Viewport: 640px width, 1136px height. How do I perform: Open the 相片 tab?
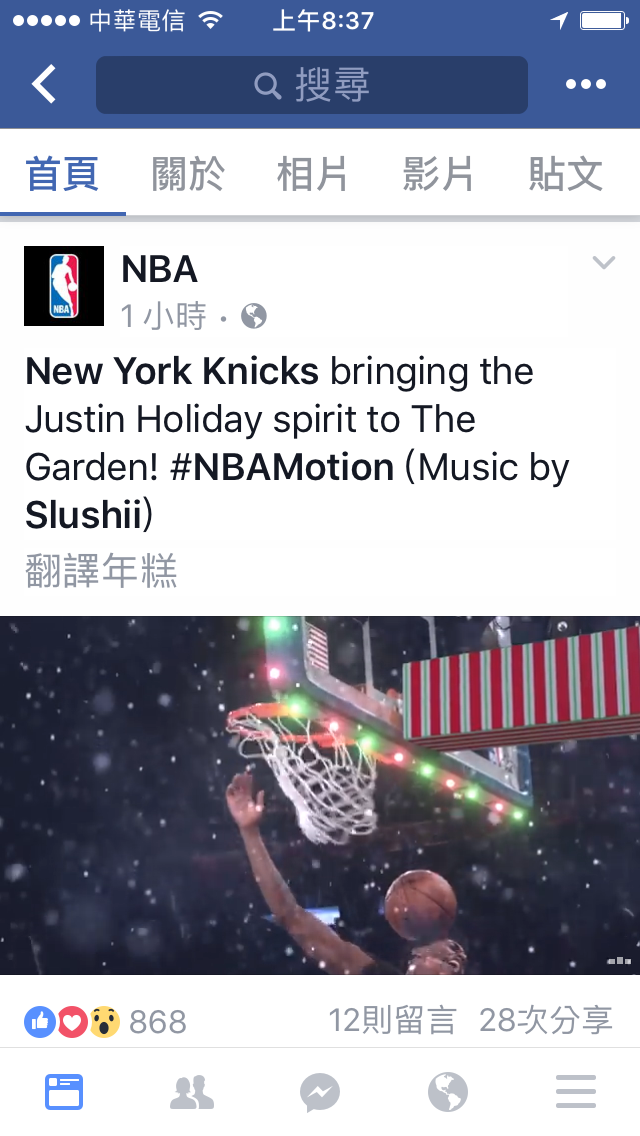click(x=313, y=174)
